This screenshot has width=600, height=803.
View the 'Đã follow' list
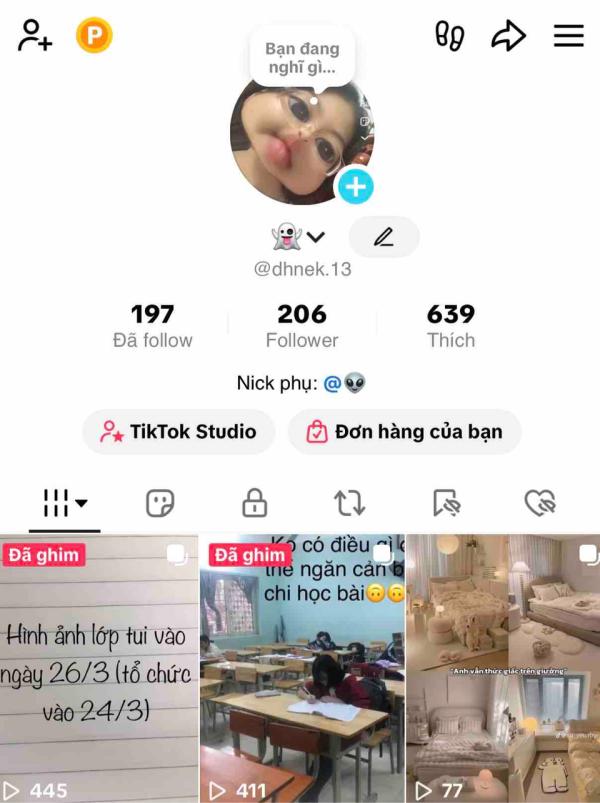[152, 326]
